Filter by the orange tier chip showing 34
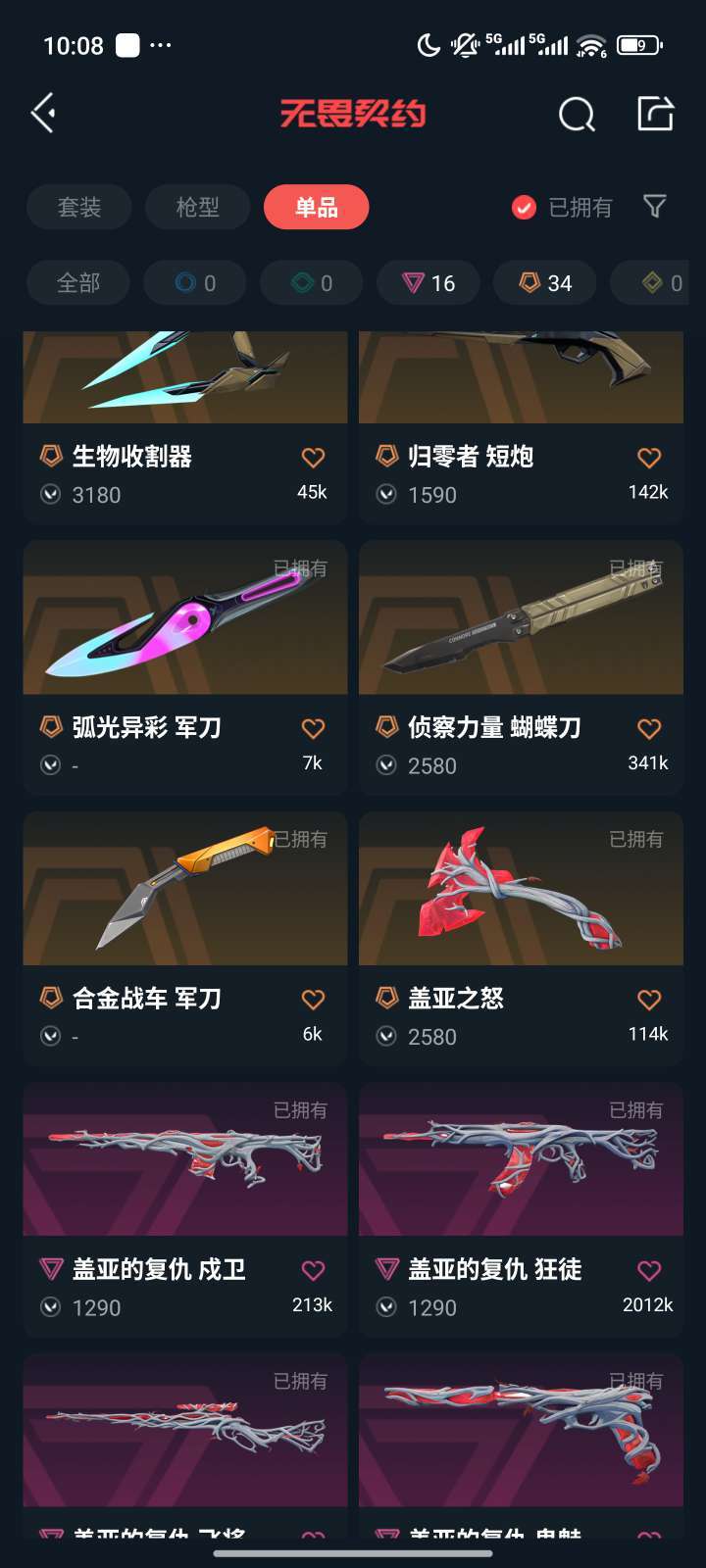706x1568 pixels. pyautogui.click(x=545, y=283)
